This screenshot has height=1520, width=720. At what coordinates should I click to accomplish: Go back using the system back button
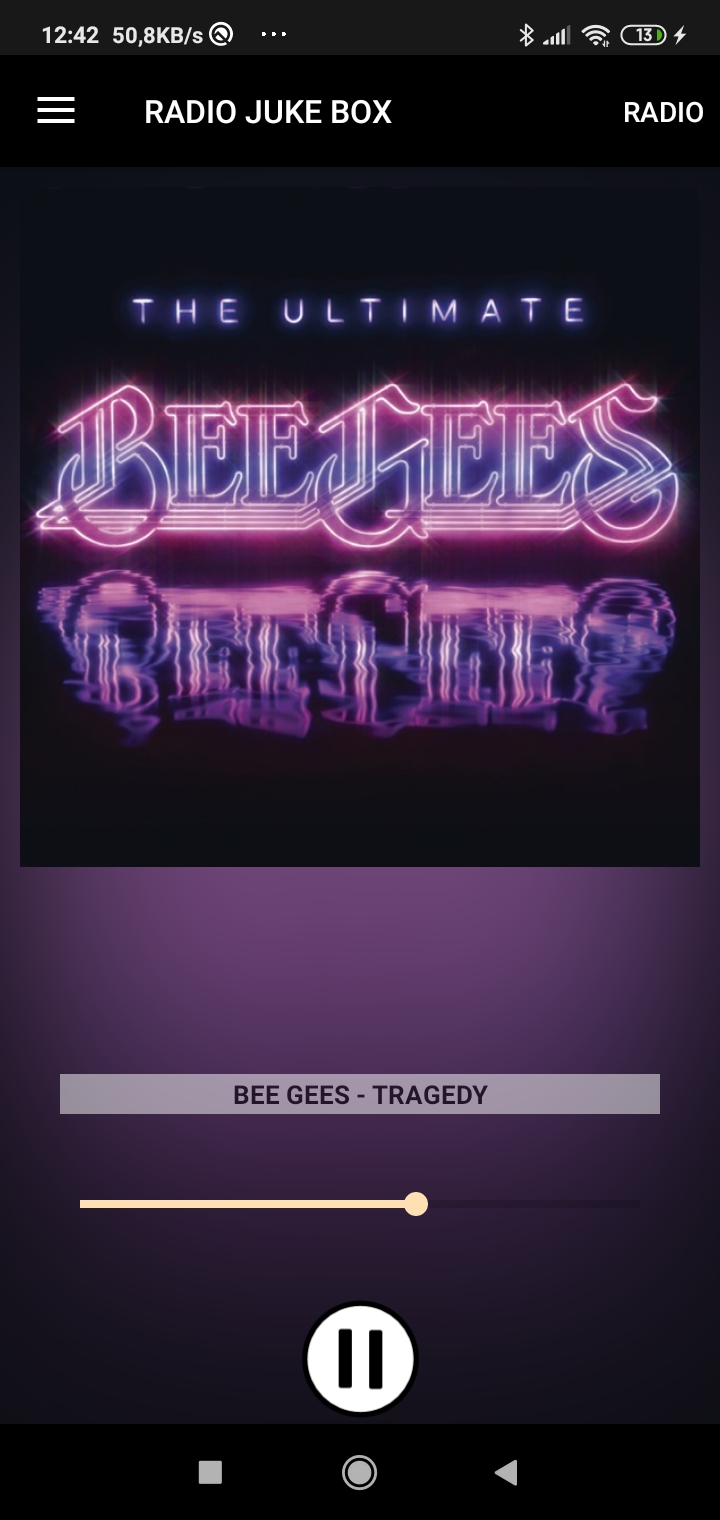click(507, 1472)
